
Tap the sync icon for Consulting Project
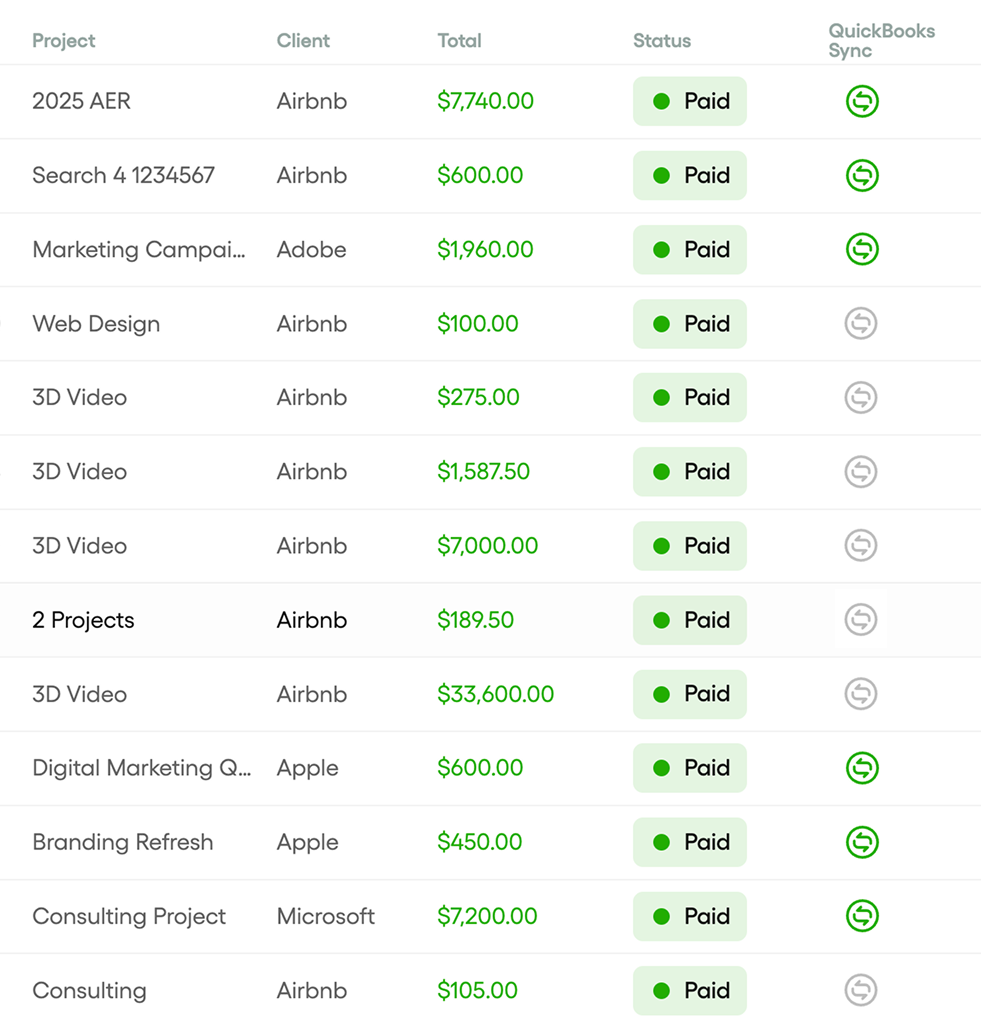click(x=861, y=916)
